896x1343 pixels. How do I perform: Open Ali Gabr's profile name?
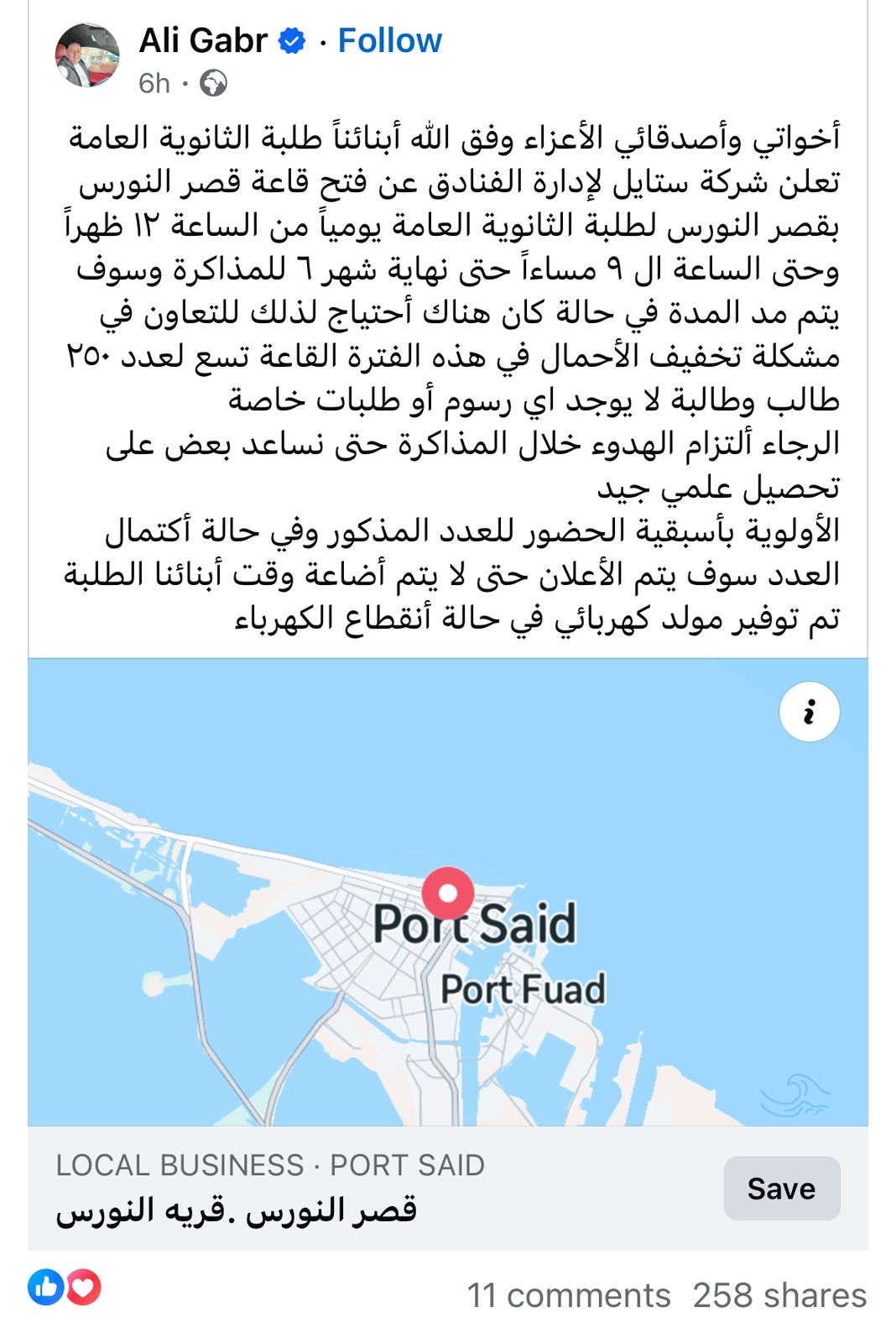pyautogui.click(x=203, y=40)
